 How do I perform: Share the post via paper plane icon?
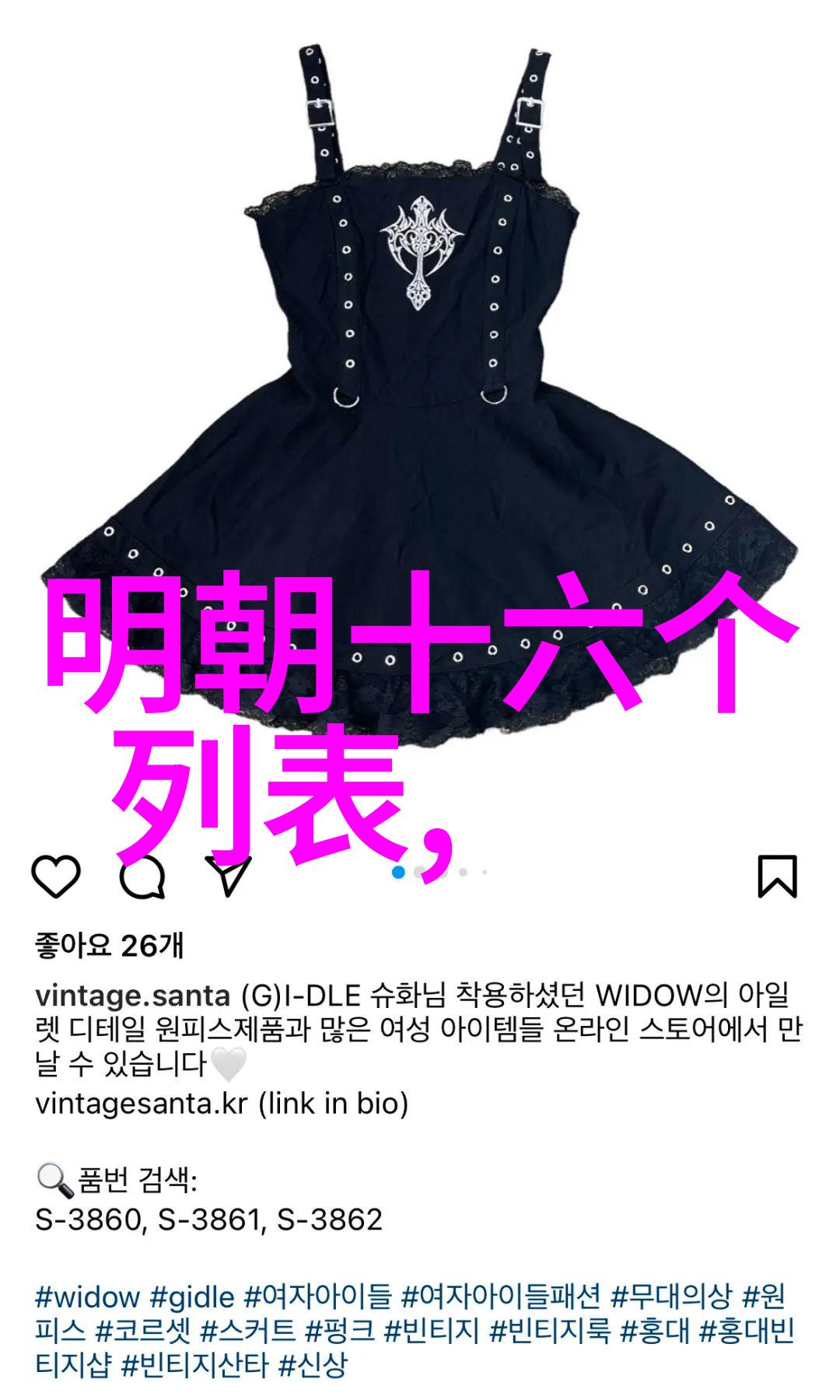coord(228,877)
